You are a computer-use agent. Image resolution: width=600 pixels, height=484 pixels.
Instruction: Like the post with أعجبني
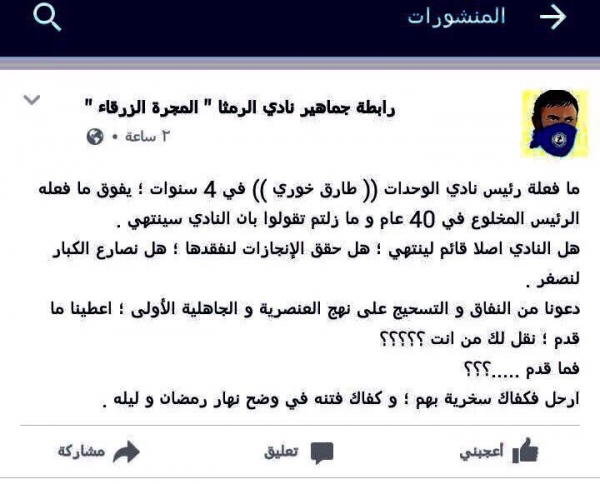pyautogui.click(x=500, y=452)
